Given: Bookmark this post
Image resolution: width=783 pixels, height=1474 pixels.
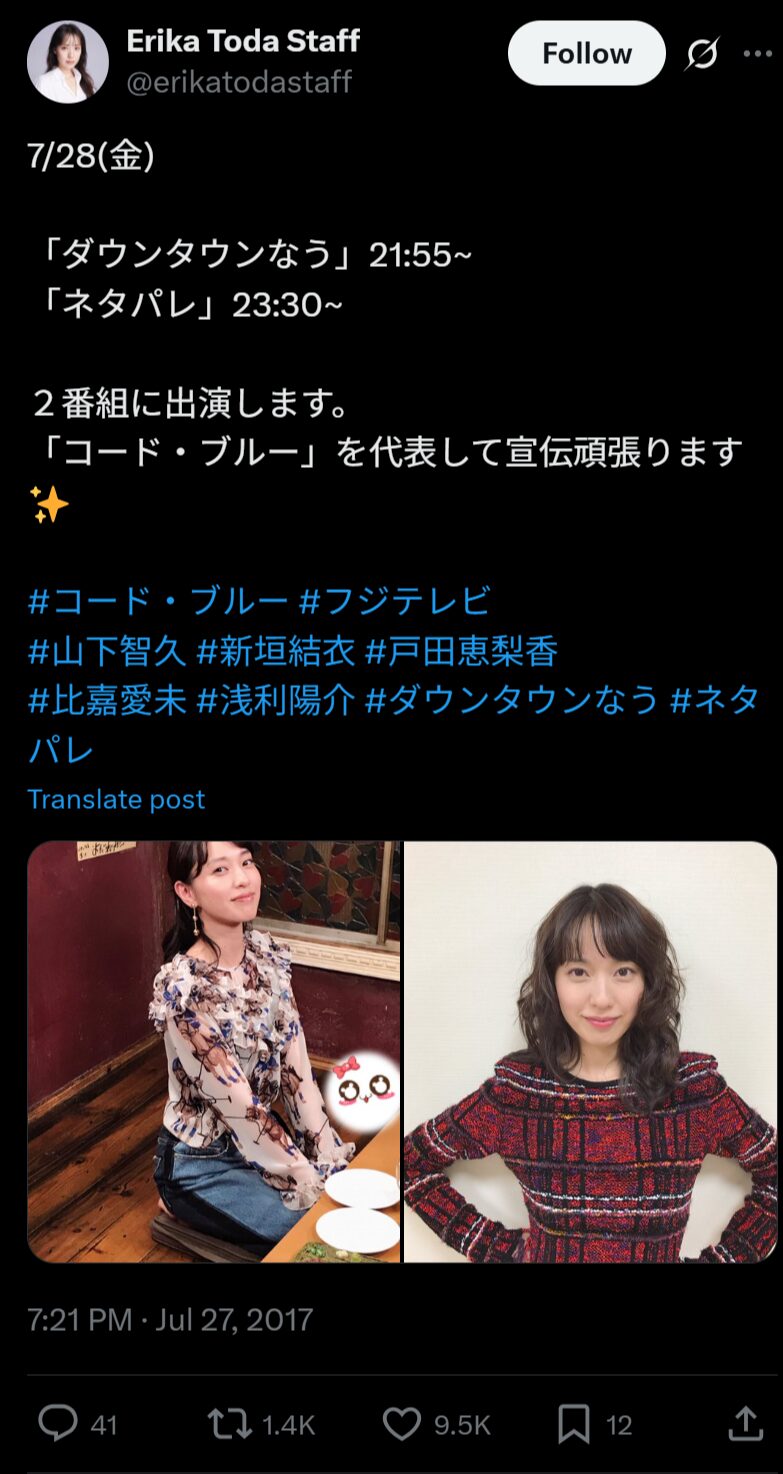Looking at the screenshot, I should coord(574,1424).
